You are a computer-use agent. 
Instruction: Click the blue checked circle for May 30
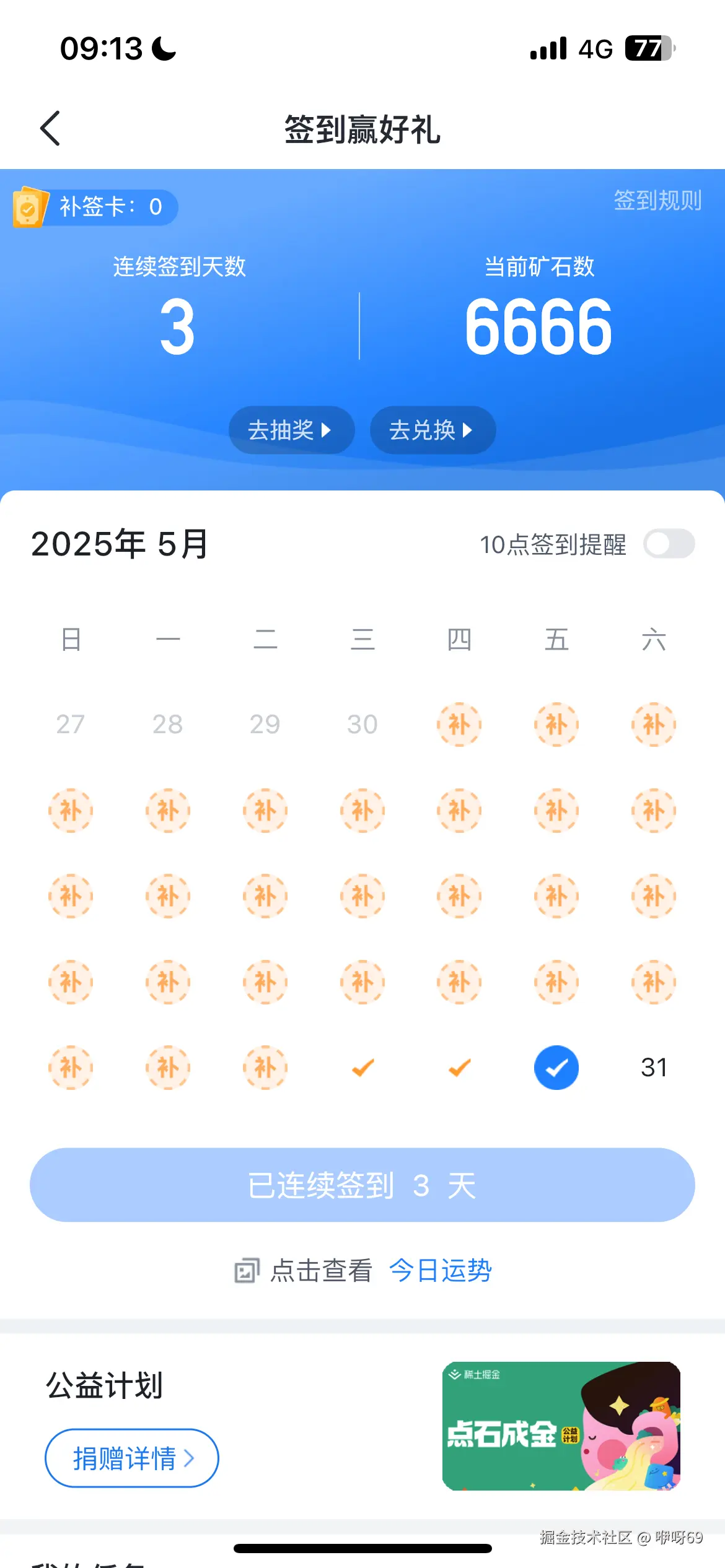click(556, 1067)
